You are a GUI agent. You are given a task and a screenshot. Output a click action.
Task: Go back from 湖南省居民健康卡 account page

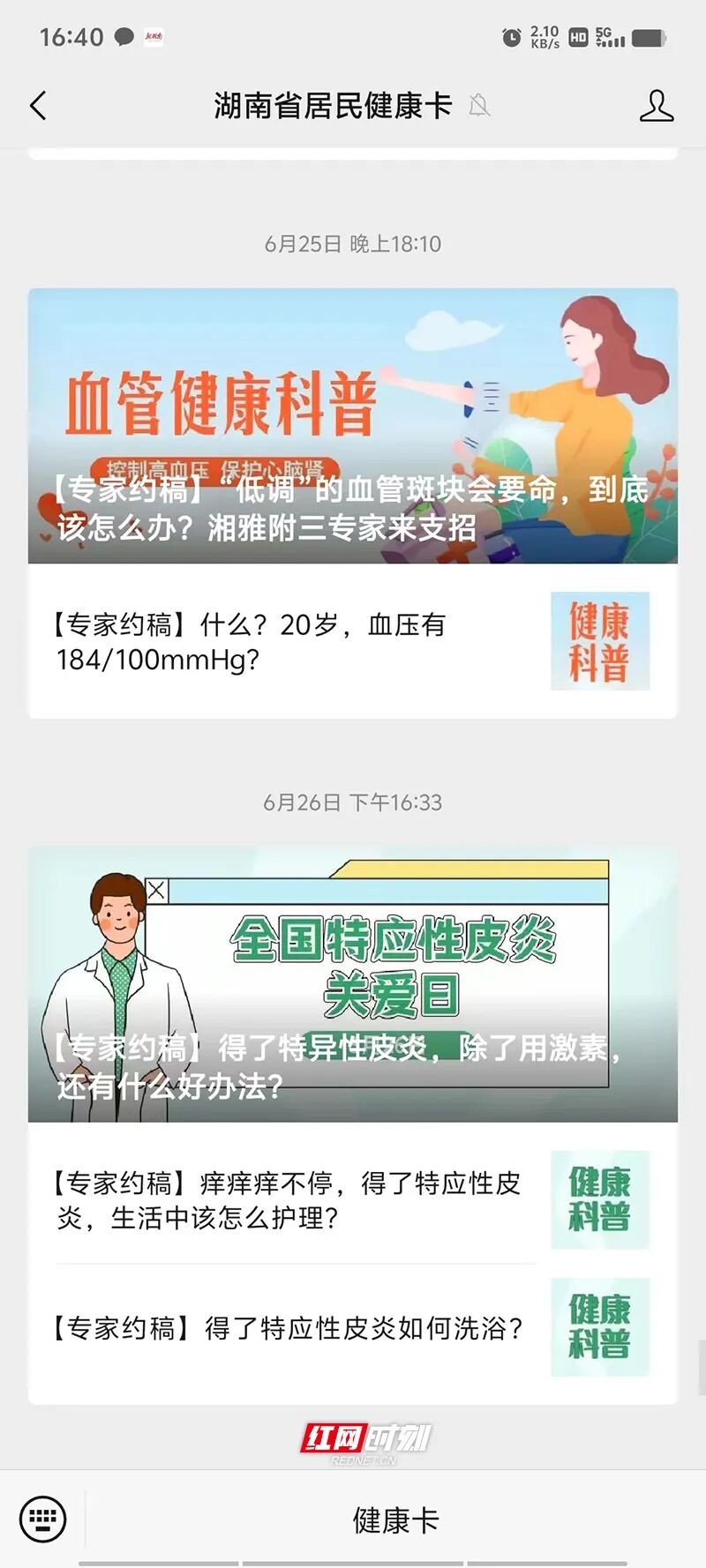(x=38, y=106)
